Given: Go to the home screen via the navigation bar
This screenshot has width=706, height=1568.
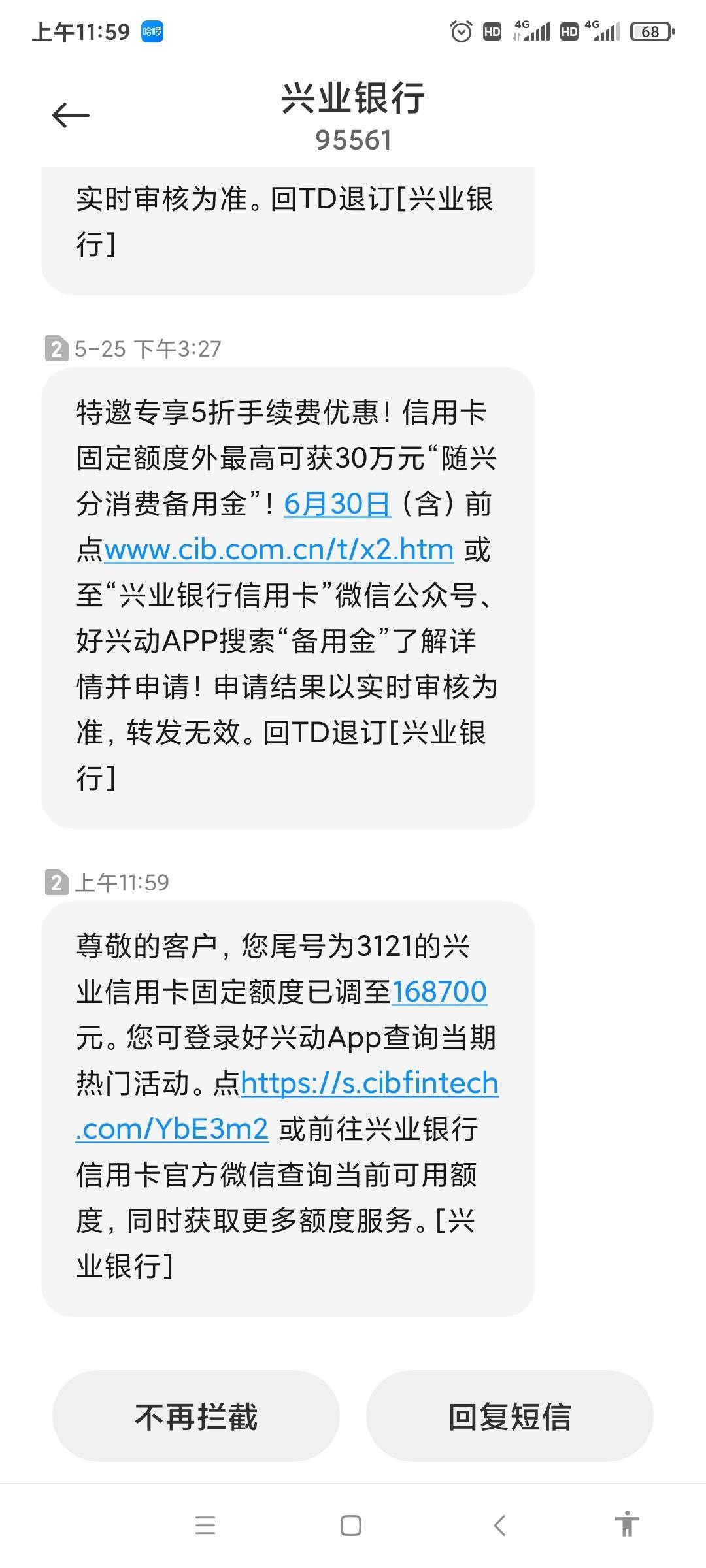Looking at the screenshot, I should pyautogui.click(x=351, y=1526).
